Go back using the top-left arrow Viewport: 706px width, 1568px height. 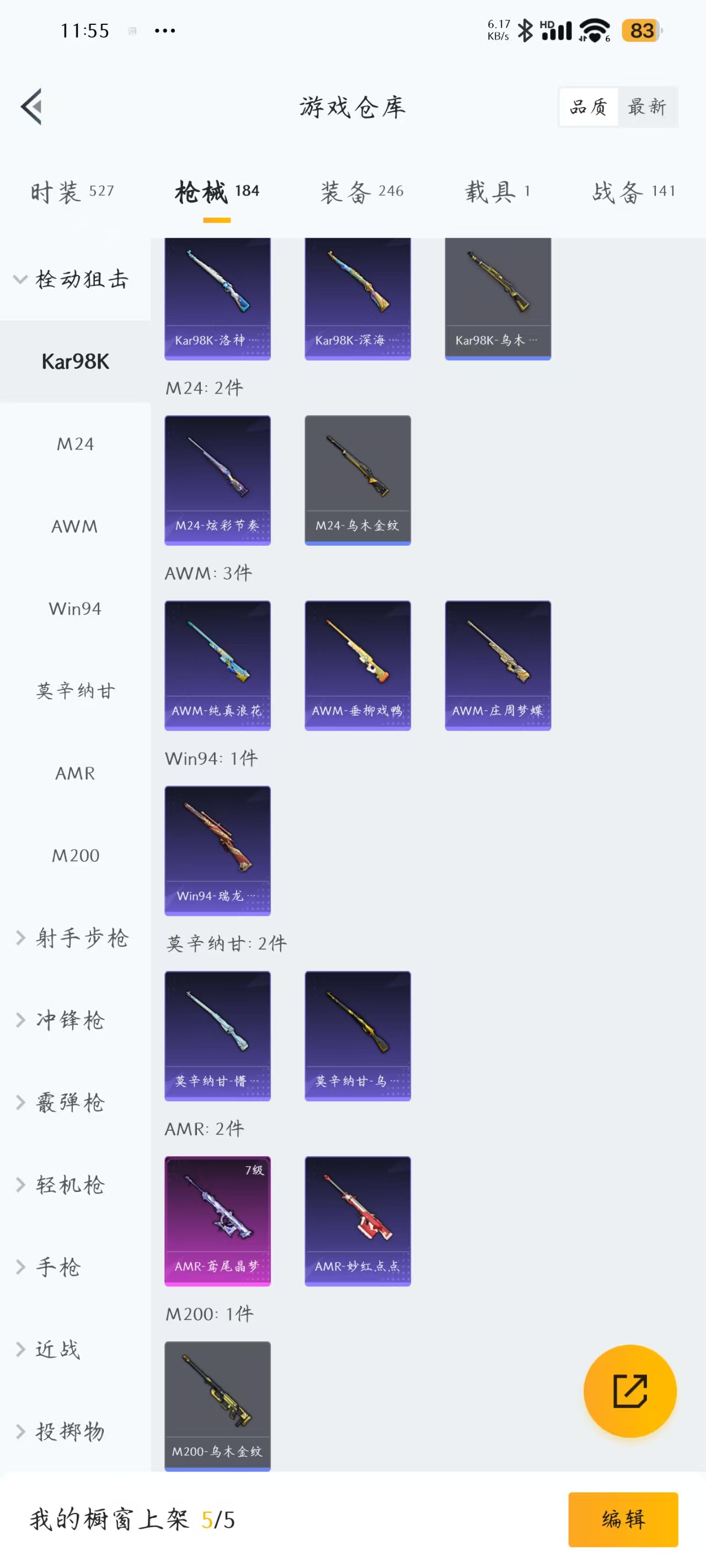pyautogui.click(x=31, y=106)
